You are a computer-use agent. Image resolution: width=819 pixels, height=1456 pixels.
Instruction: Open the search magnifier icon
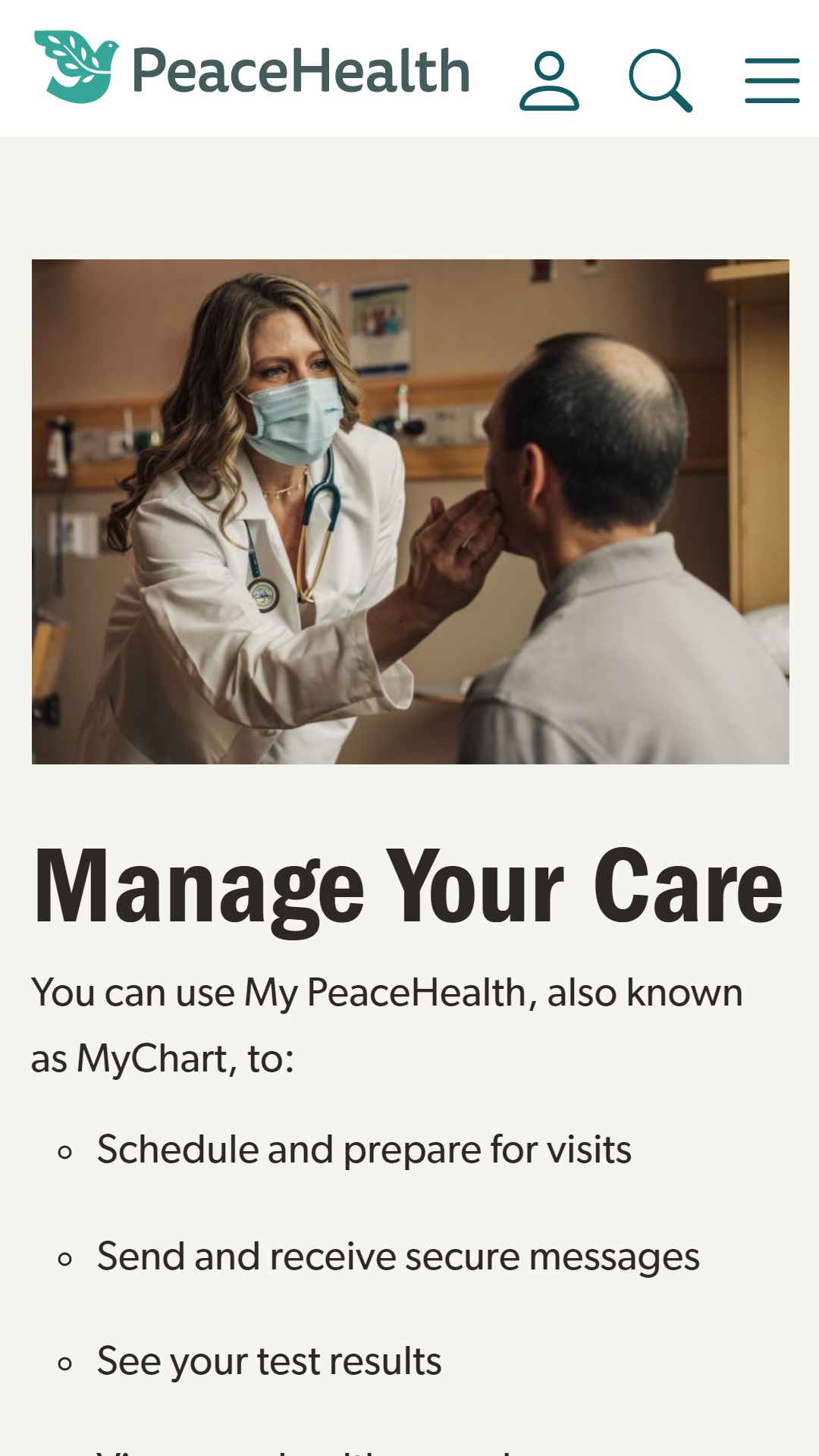[661, 80]
